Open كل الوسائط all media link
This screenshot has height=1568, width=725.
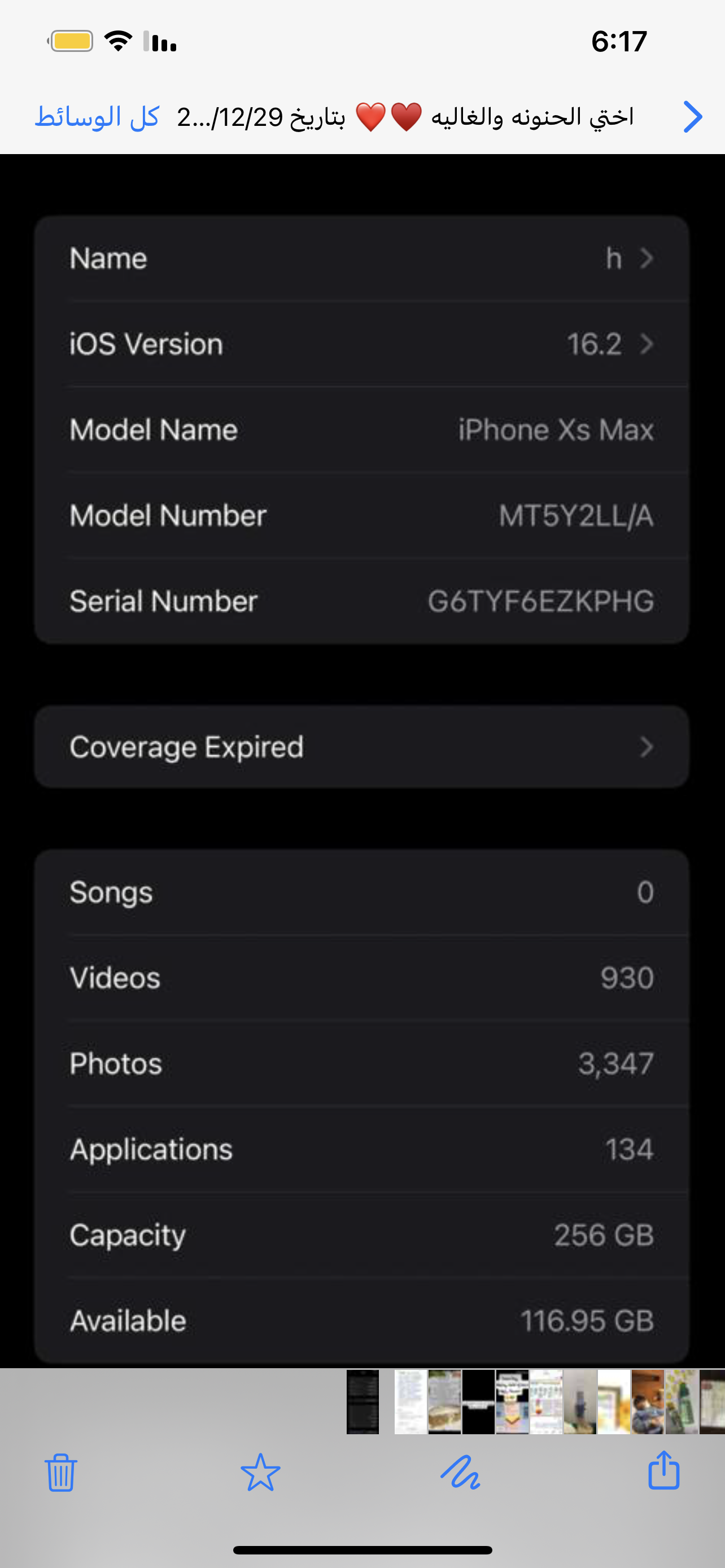click(97, 117)
